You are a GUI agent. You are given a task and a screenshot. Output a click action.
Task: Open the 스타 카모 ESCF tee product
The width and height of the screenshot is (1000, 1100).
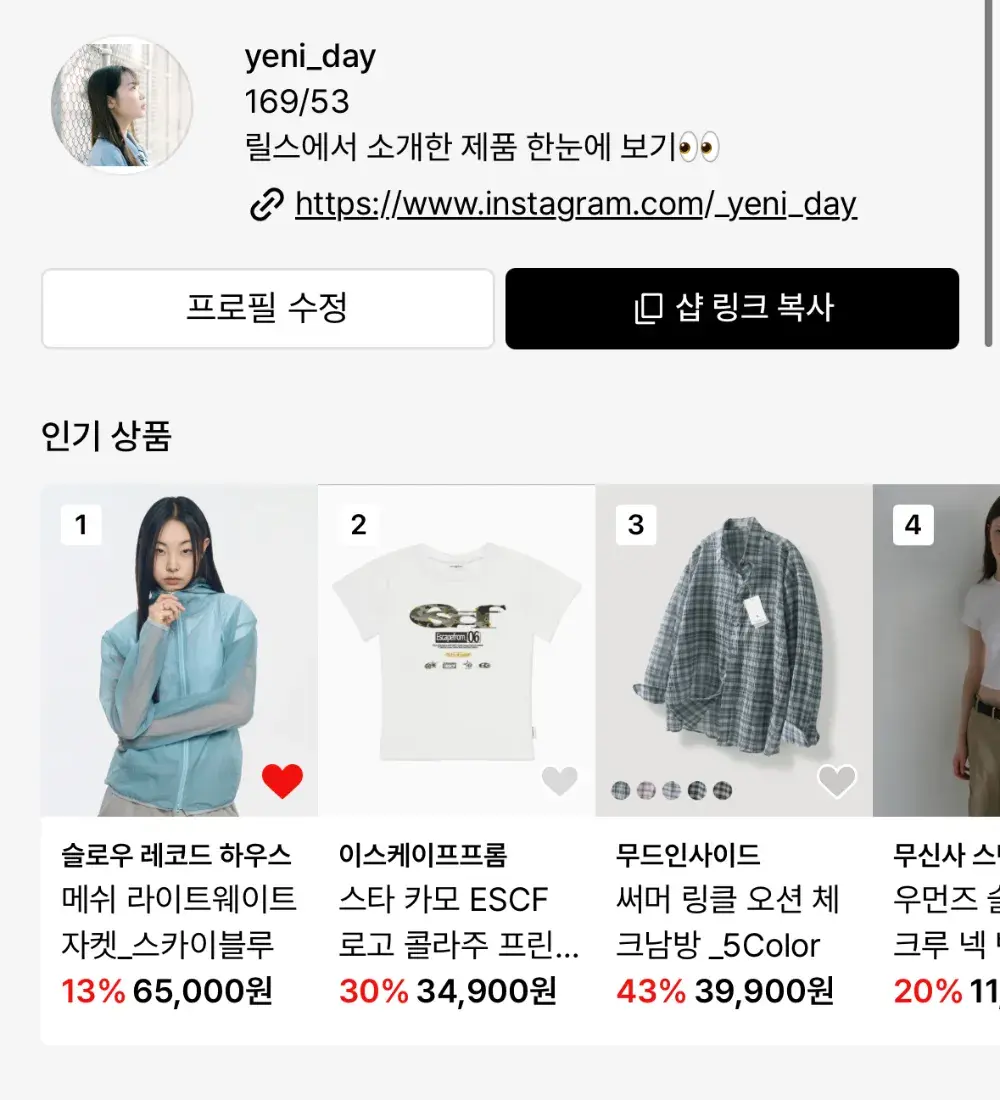click(x=457, y=650)
